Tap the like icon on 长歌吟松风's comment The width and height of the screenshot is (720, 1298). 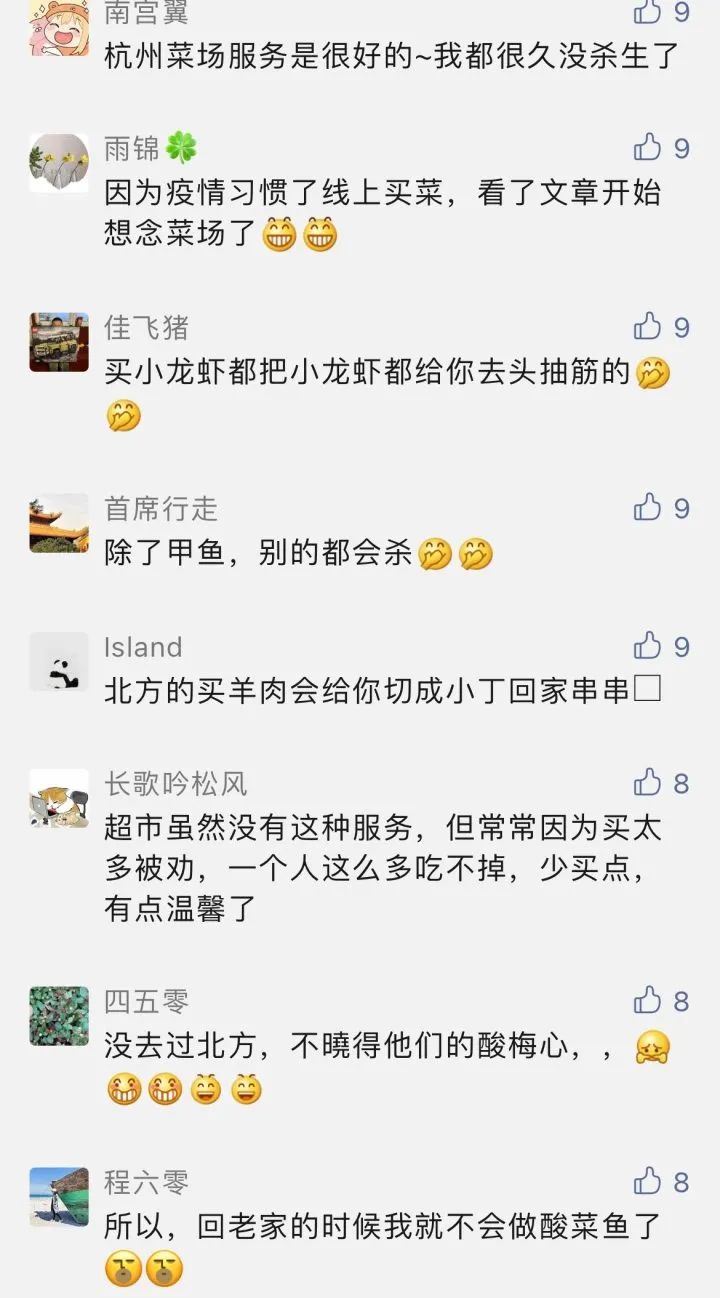[648, 782]
